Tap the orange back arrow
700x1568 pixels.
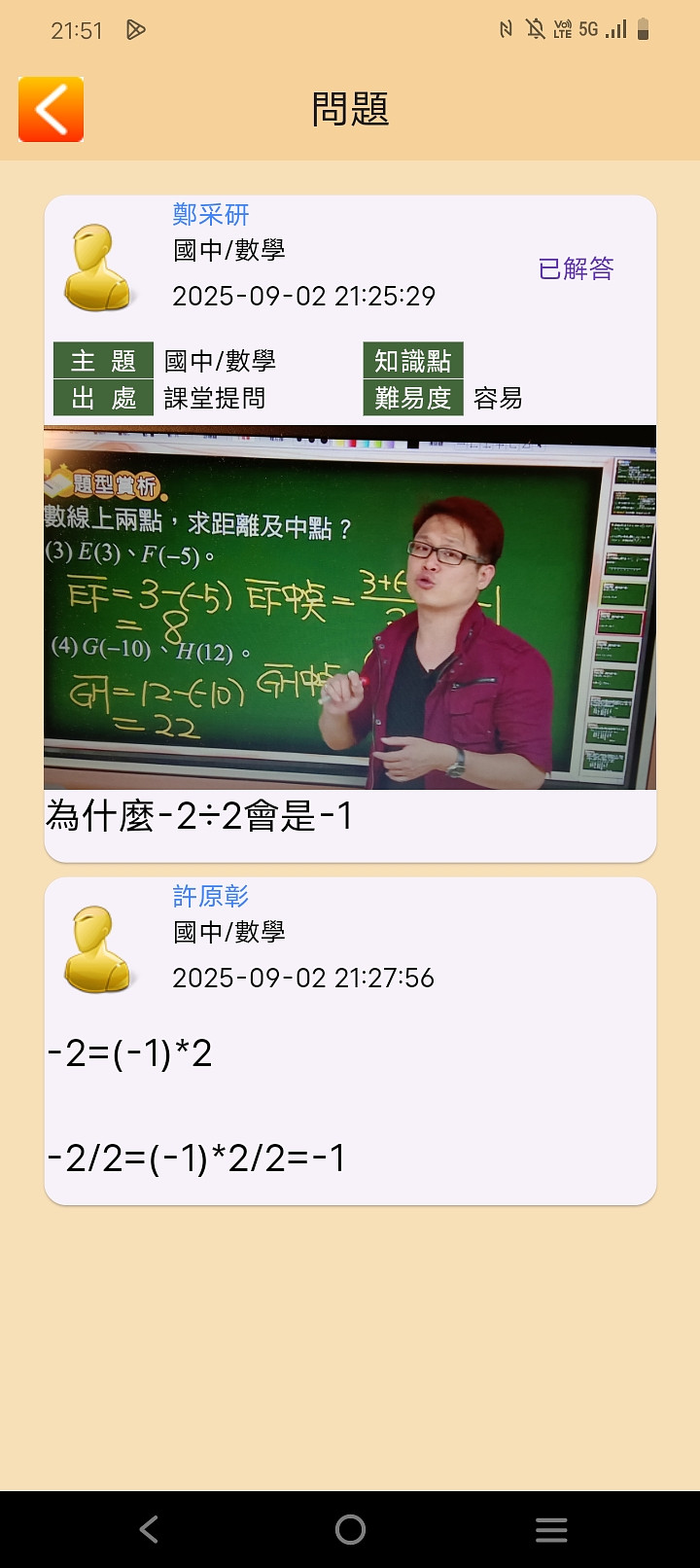[51, 110]
